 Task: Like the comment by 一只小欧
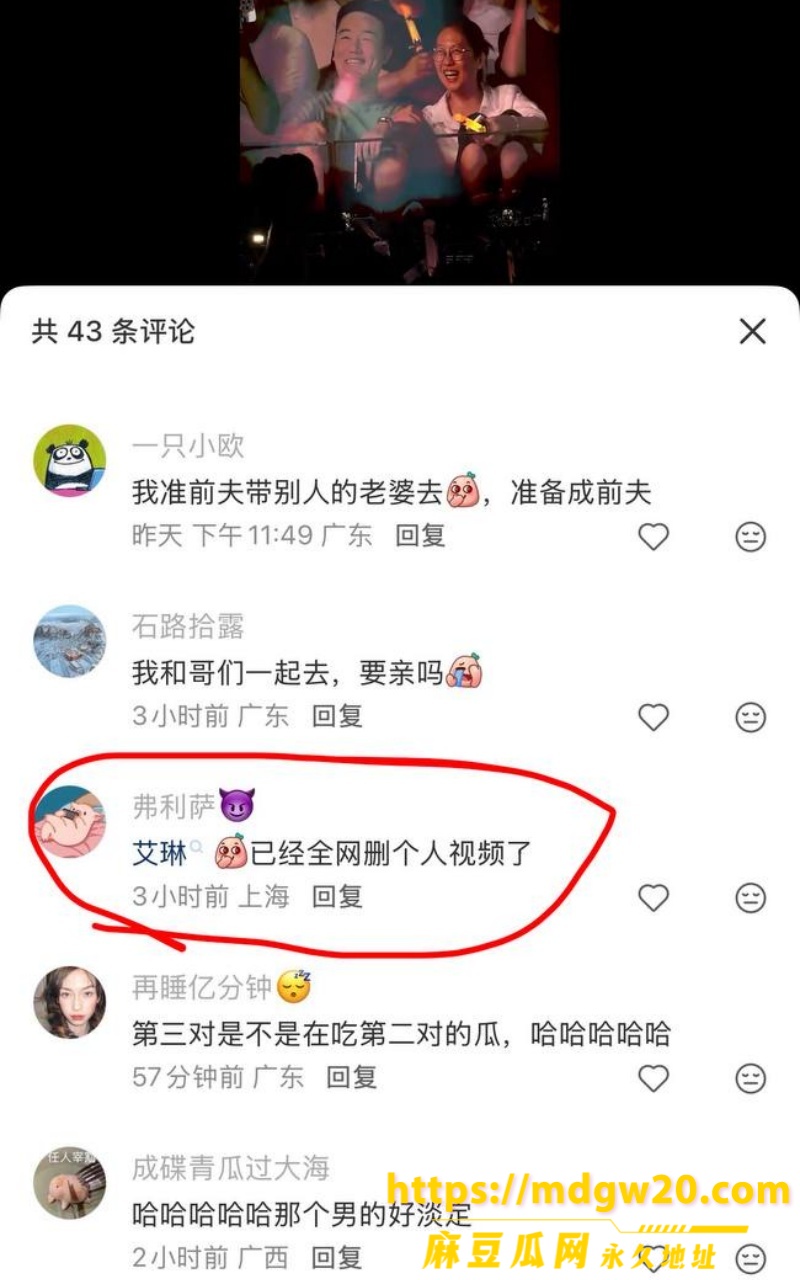coord(653,537)
